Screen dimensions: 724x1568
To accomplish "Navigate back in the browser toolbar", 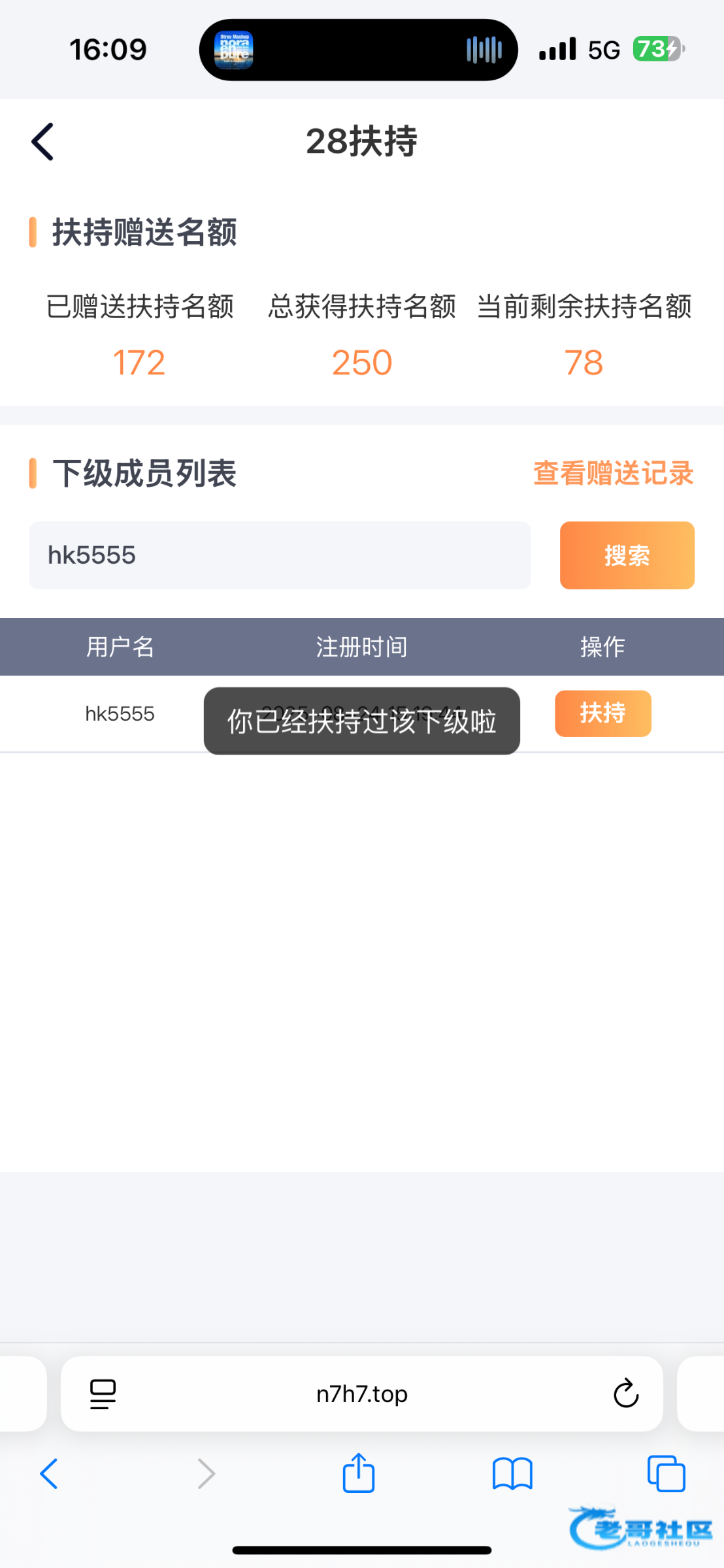I will click(x=49, y=1474).
